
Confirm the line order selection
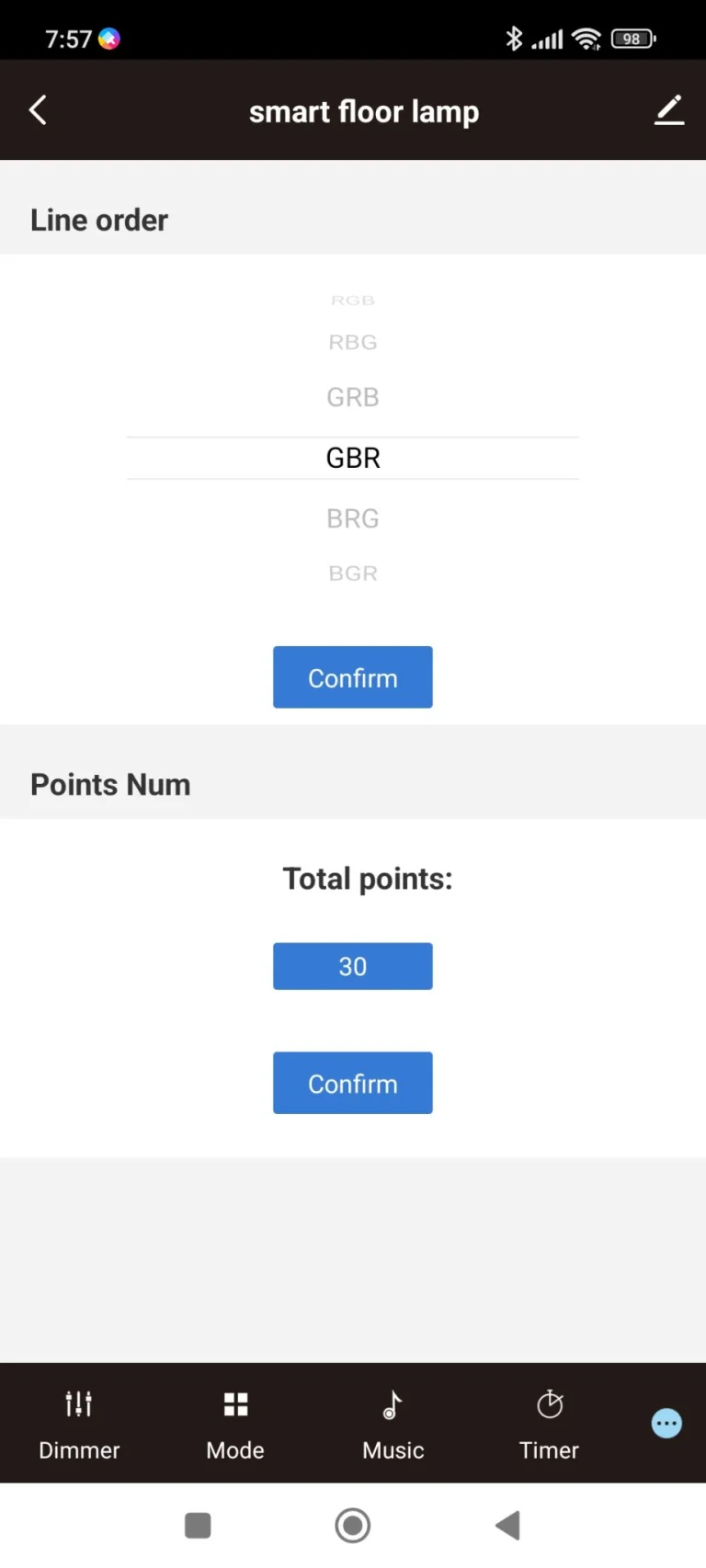click(x=353, y=677)
